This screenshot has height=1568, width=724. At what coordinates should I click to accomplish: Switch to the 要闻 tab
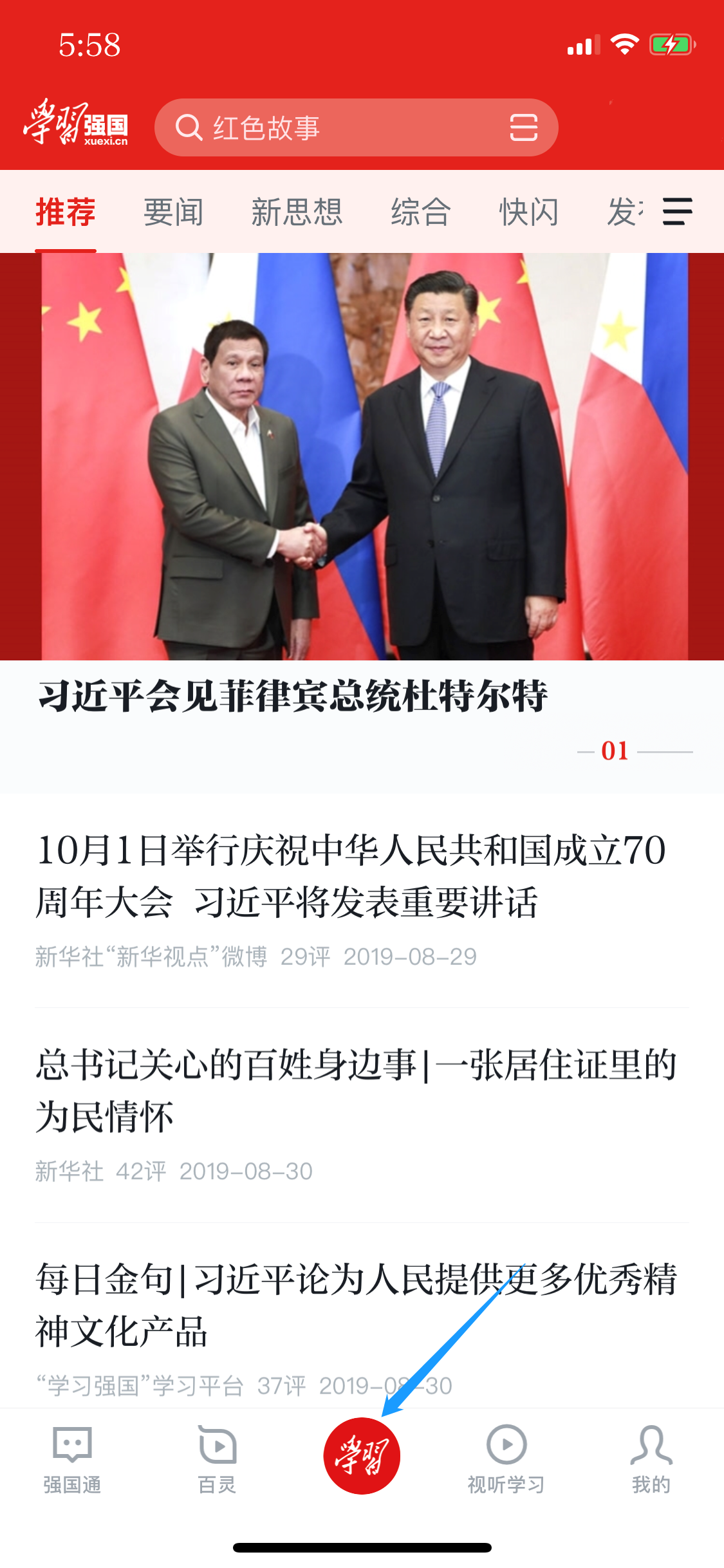[173, 212]
